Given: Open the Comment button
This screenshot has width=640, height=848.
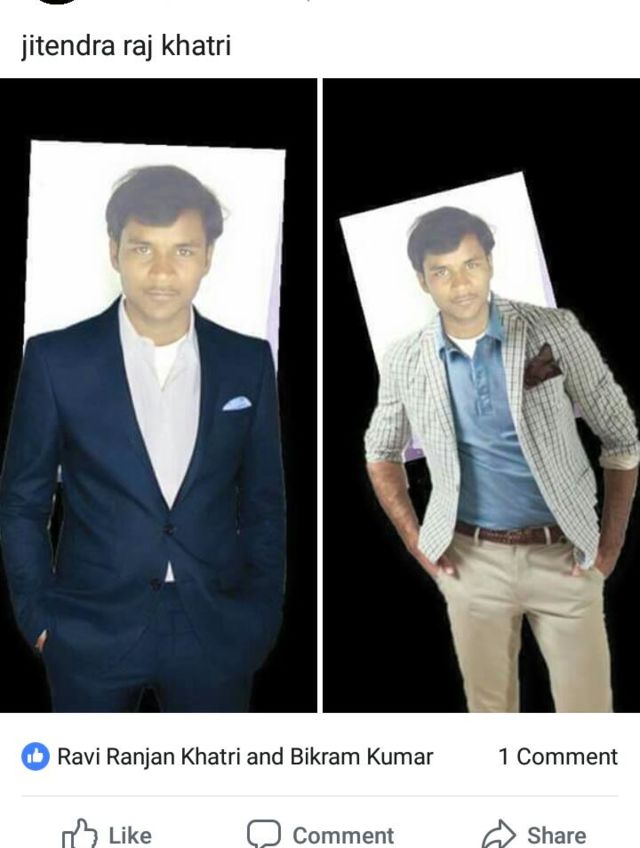Looking at the screenshot, I should (x=321, y=834).
